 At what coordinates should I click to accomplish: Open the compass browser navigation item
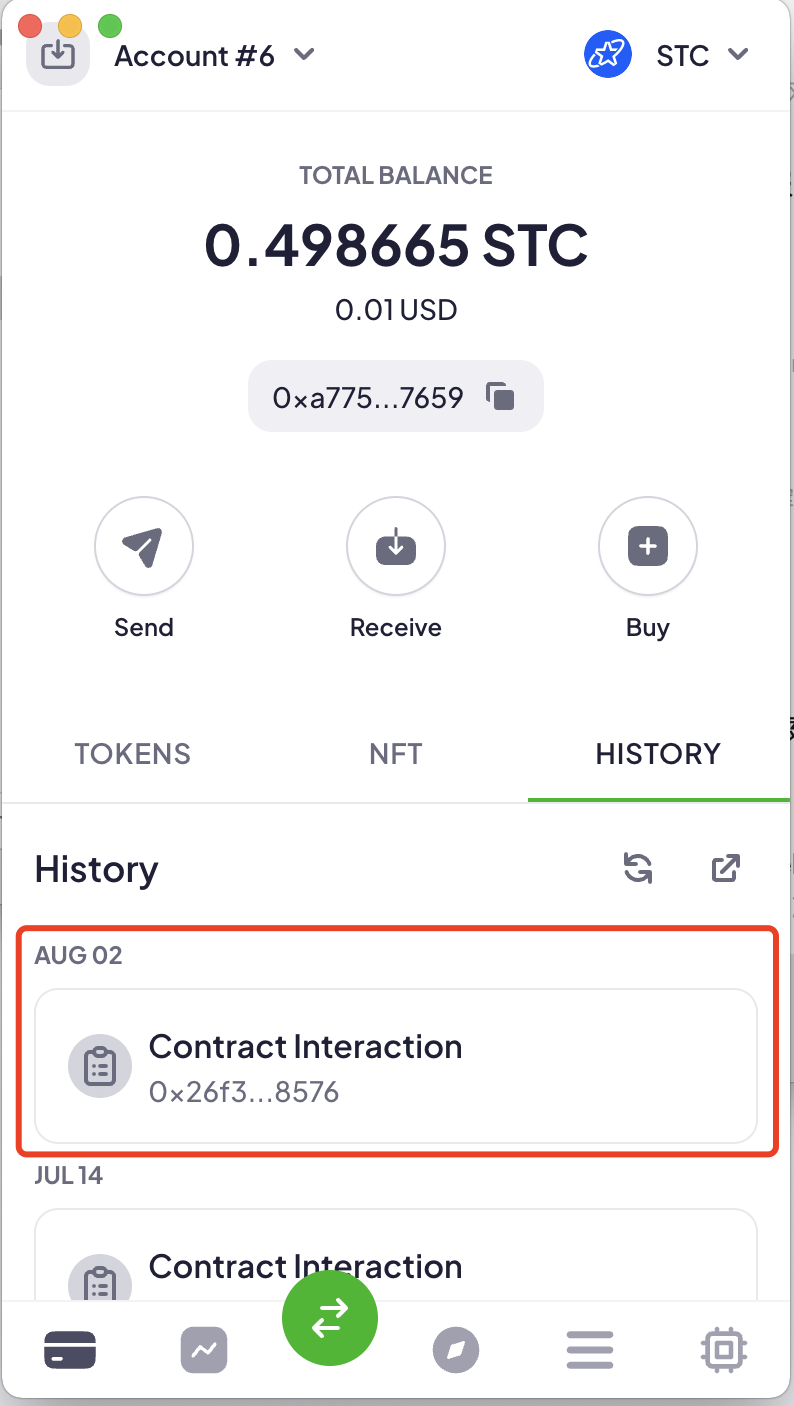456,1352
